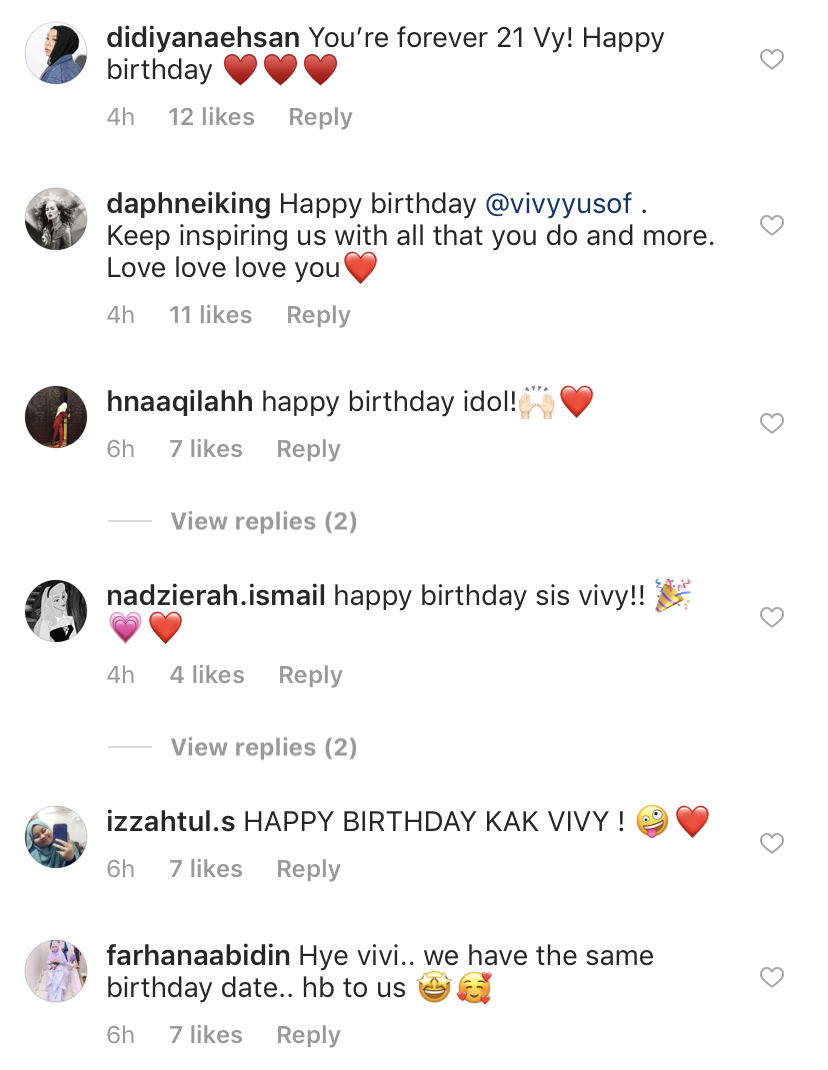Like izzahtul.s's comment
This screenshot has height=1070, width=828.
click(x=772, y=844)
